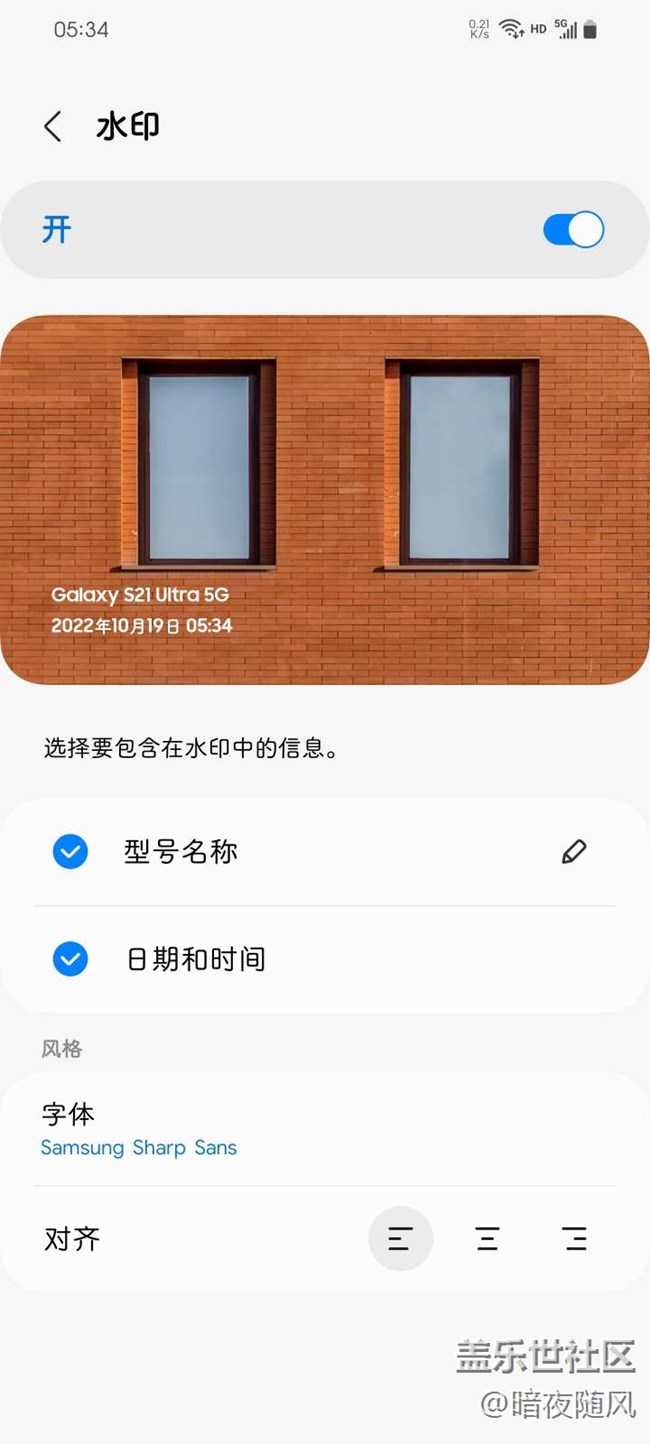The width and height of the screenshot is (650, 1444).
Task: Uncheck the 型号名称 checkbox
Action: click(70, 852)
